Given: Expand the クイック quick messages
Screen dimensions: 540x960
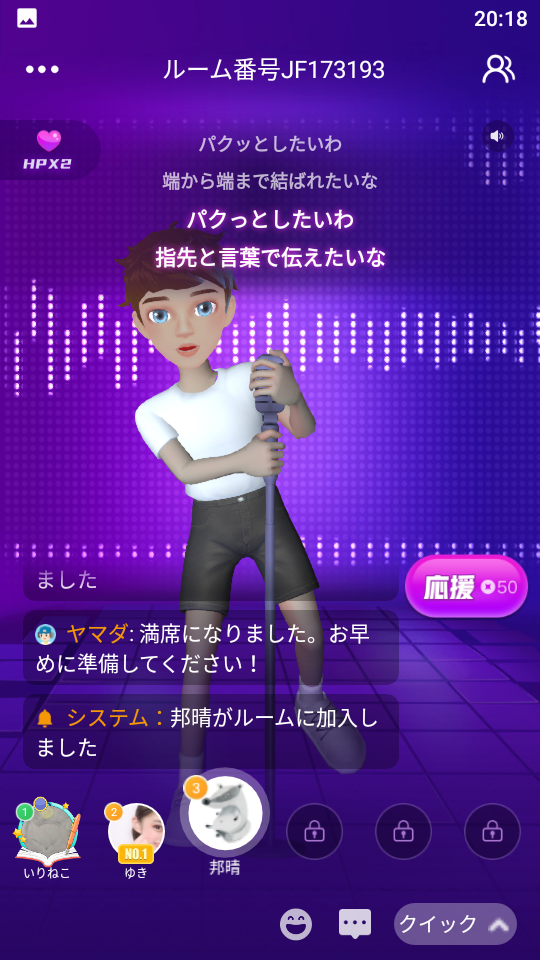Looking at the screenshot, I should pos(456,924).
